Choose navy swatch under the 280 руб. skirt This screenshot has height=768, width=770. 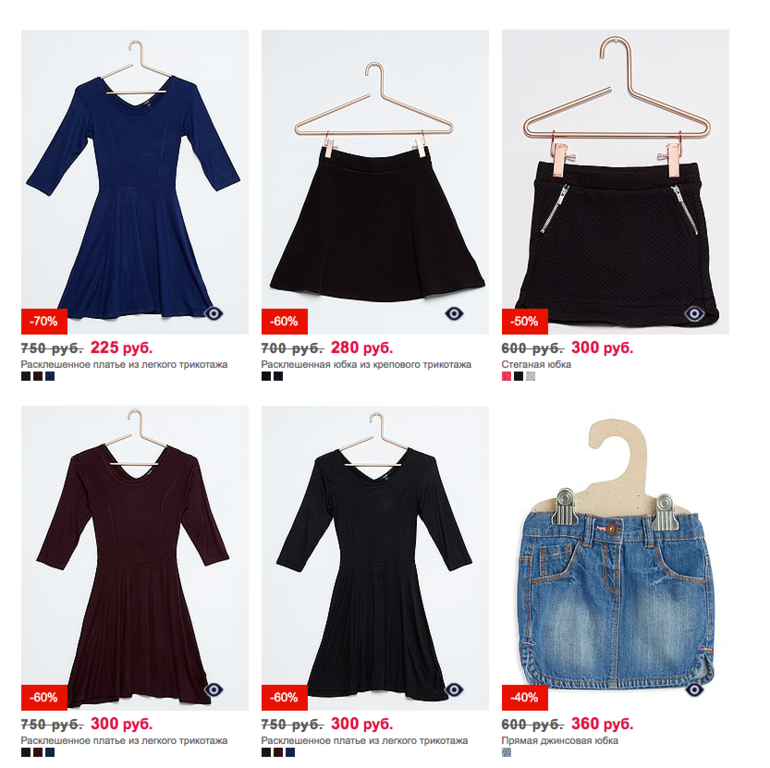click(x=278, y=377)
